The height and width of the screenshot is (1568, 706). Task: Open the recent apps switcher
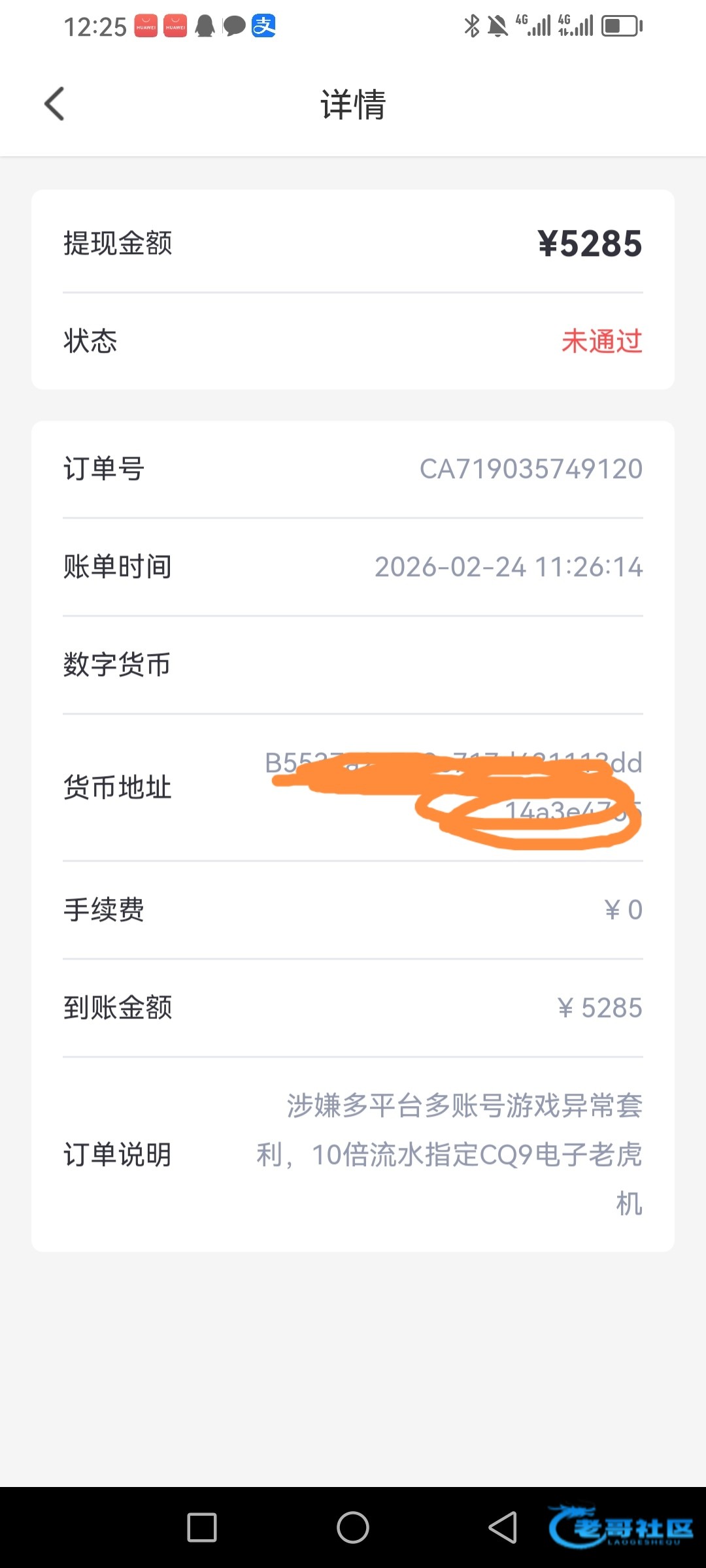tap(202, 1527)
